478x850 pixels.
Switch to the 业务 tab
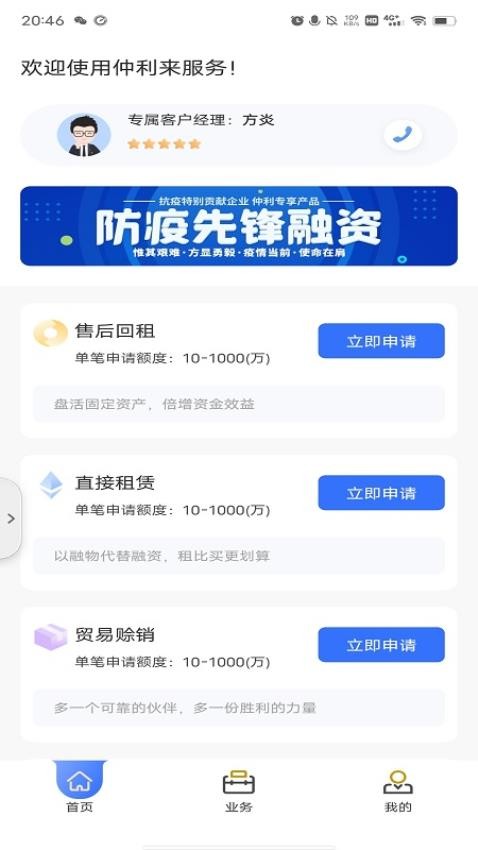tap(238, 791)
